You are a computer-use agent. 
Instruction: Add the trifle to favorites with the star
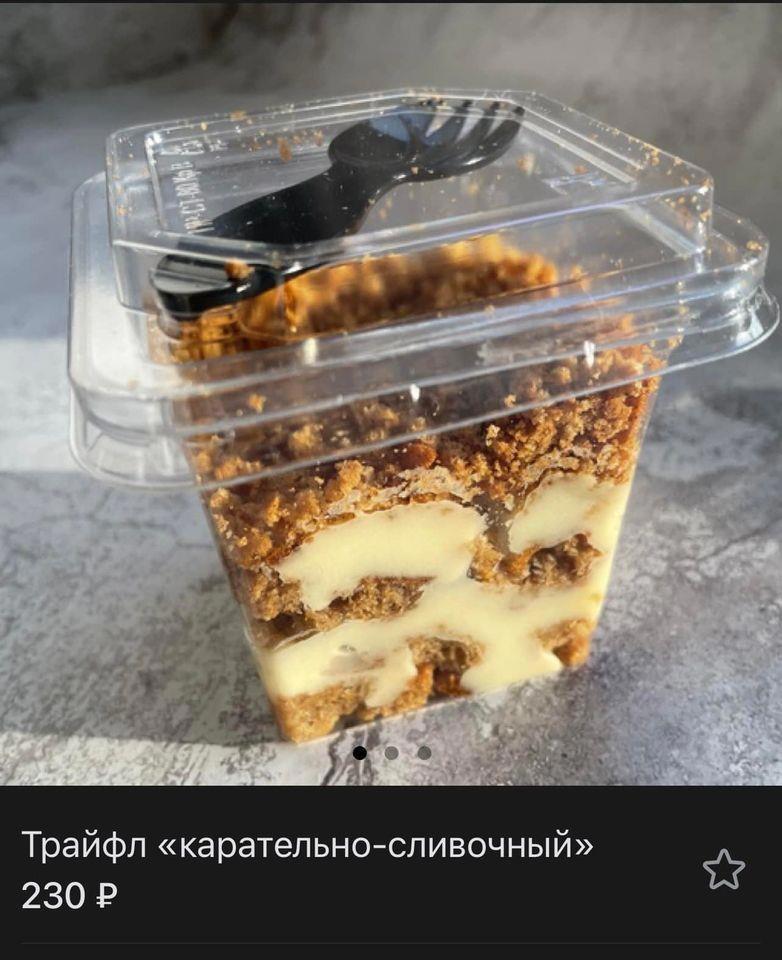tap(724, 869)
